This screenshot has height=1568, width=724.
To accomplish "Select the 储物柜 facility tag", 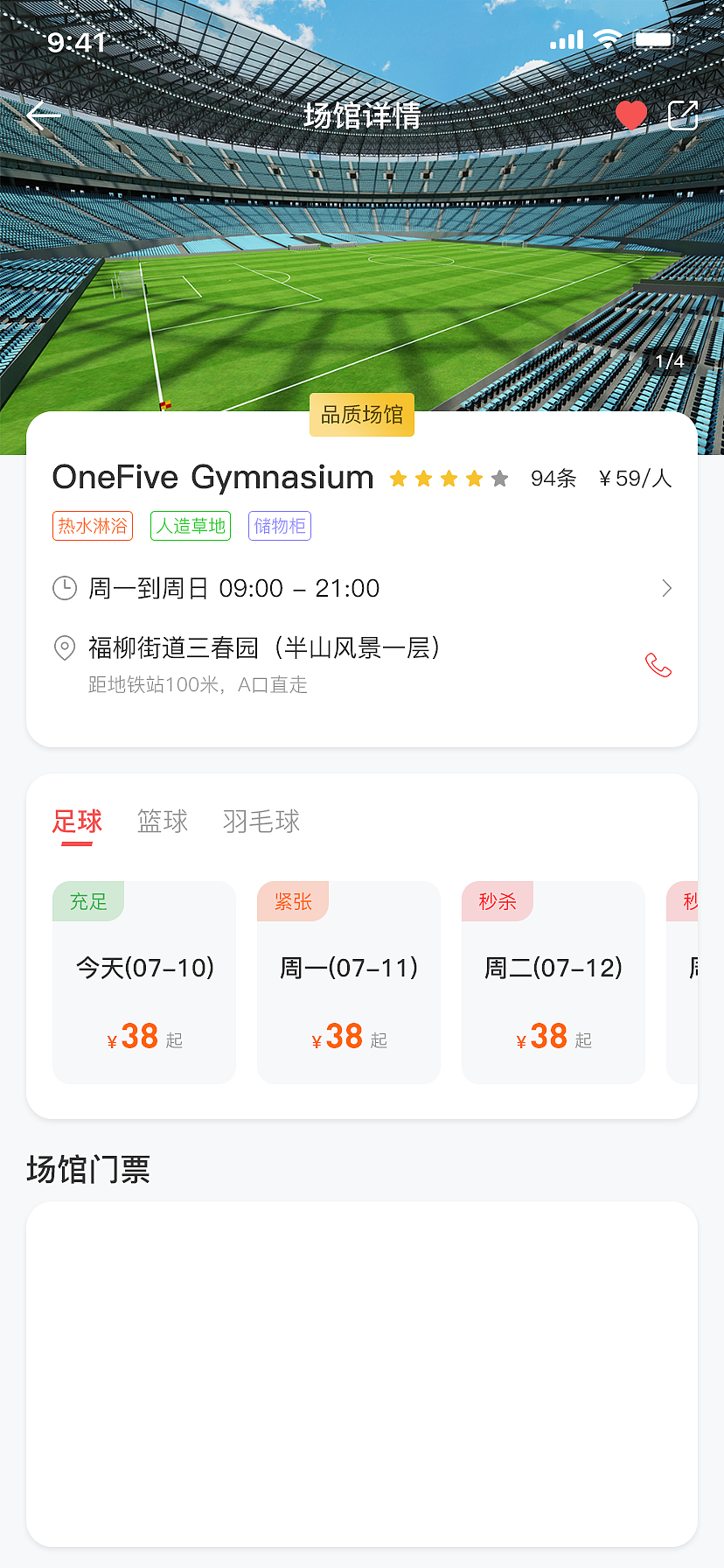I will pyautogui.click(x=279, y=526).
